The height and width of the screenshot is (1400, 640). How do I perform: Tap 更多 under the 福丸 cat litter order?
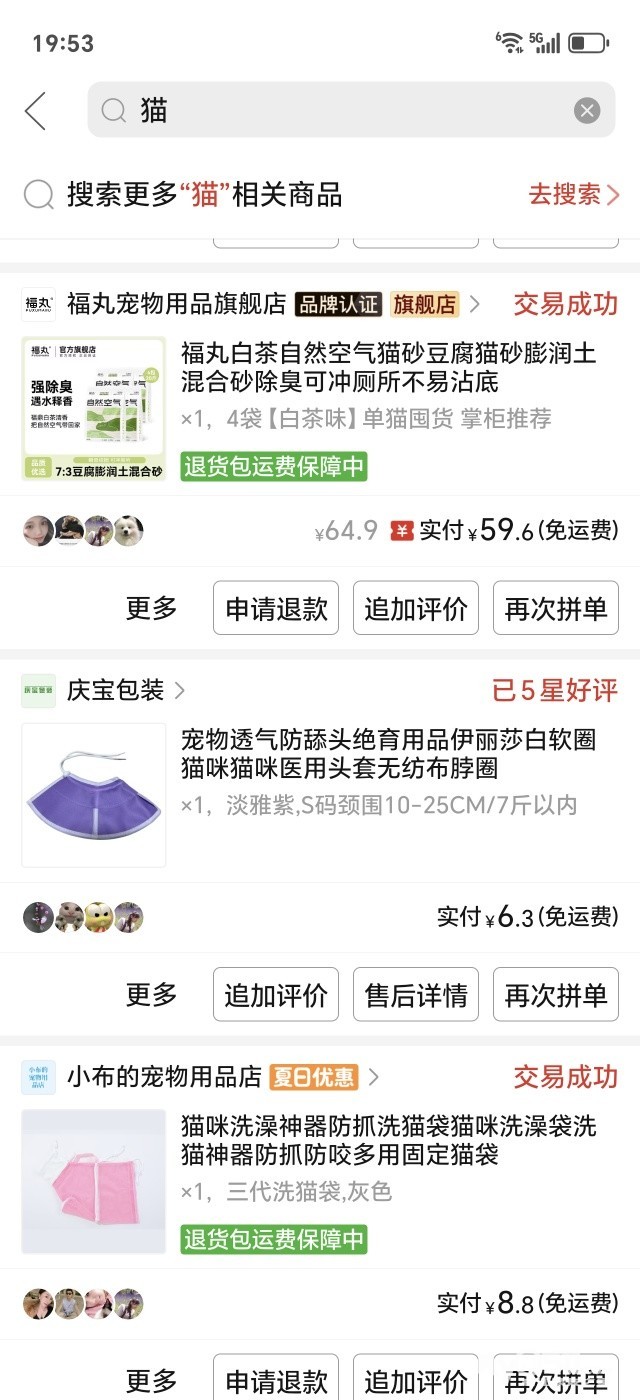click(152, 608)
